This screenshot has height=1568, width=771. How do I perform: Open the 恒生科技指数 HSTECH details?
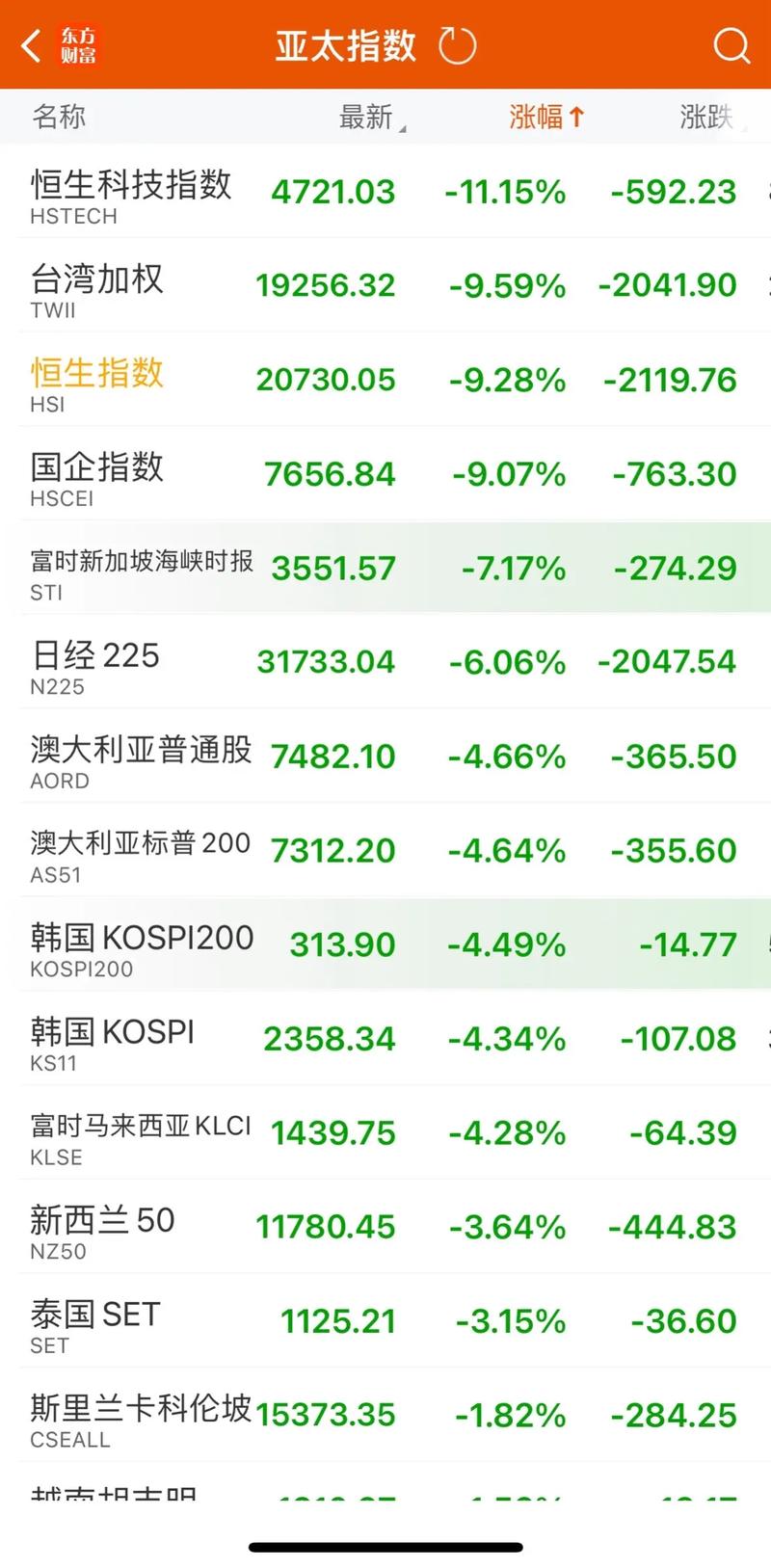289,191
